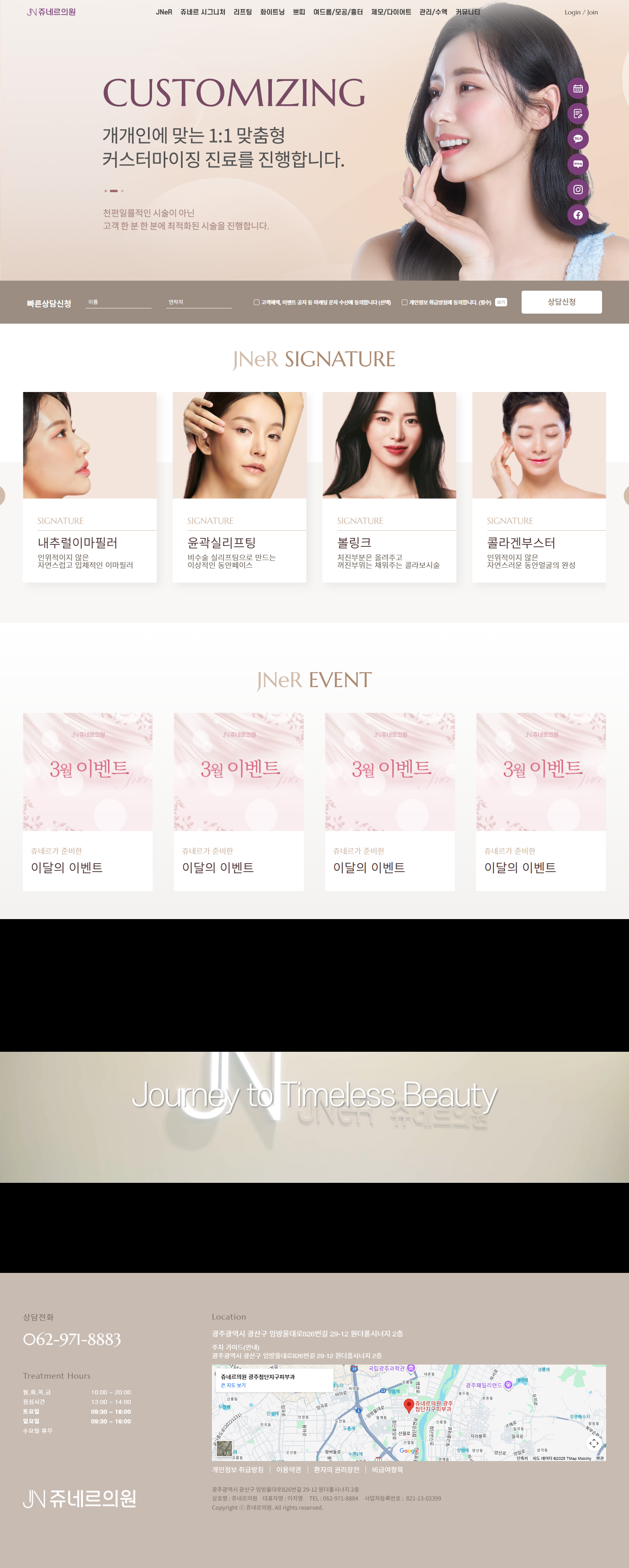Check the marketing message consent box
This screenshot has height=1568, width=629.
256,302
